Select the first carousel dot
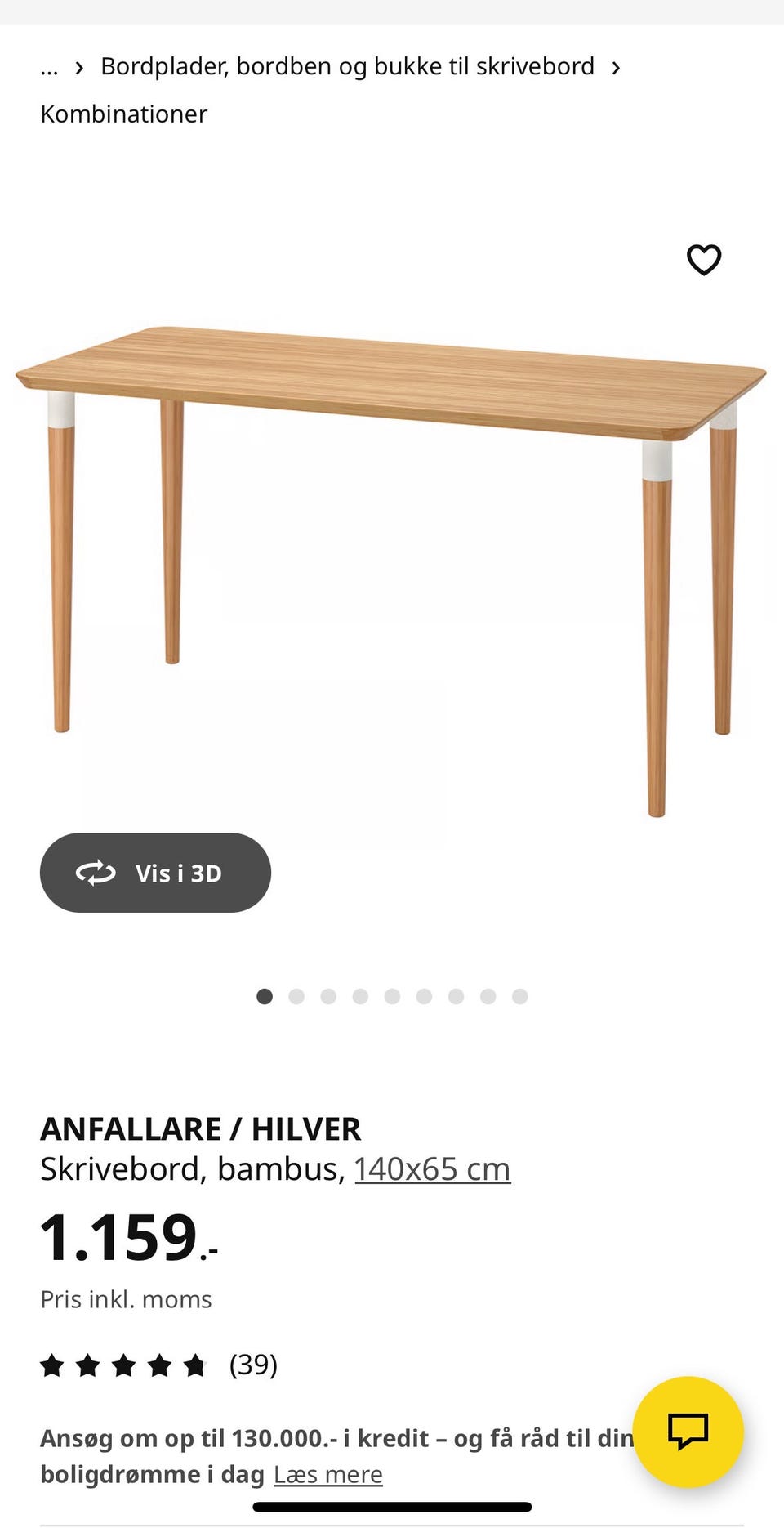784x1528 pixels. (265, 996)
